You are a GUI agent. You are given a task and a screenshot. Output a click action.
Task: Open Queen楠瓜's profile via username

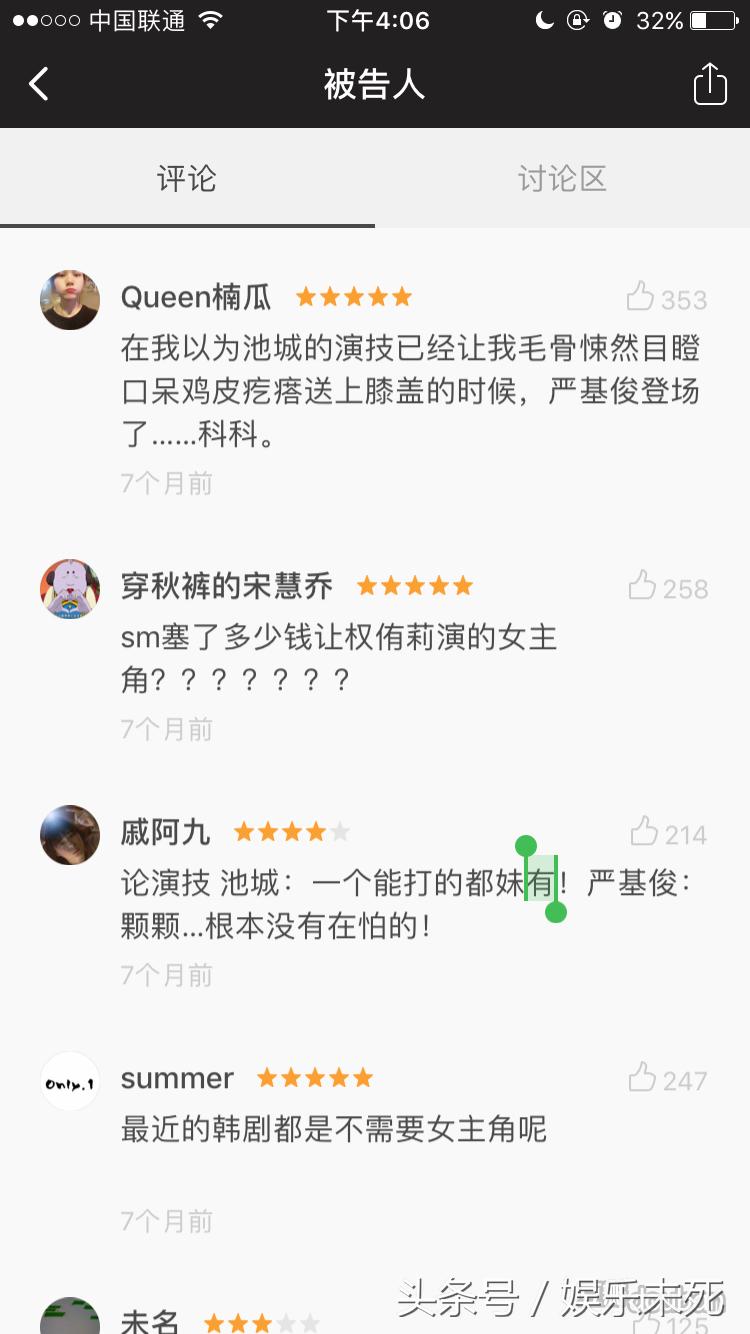tap(195, 297)
